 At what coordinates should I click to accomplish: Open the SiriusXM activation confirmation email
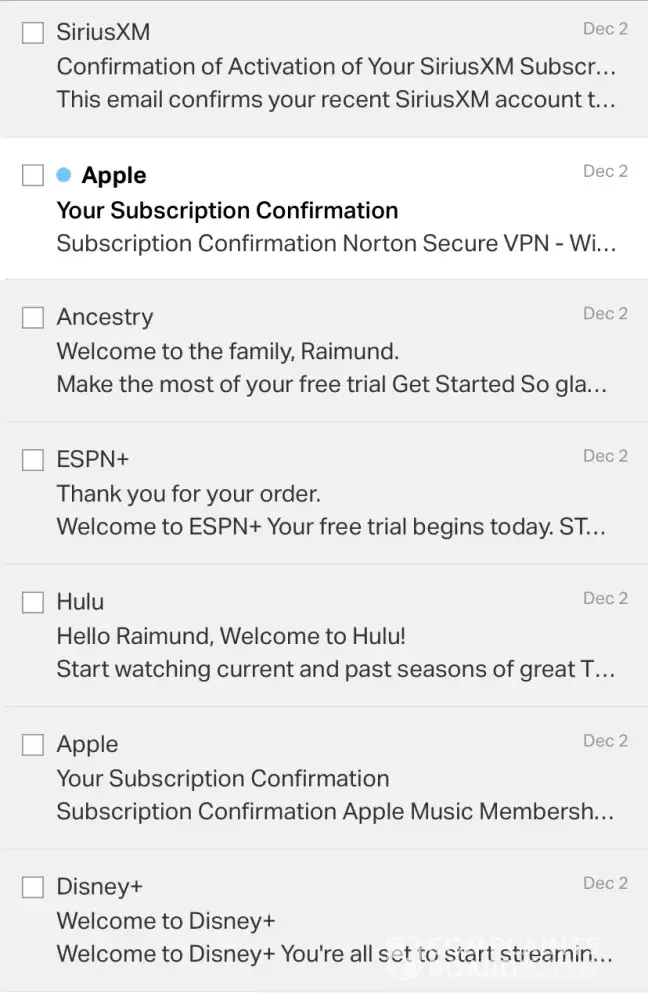click(335, 67)
